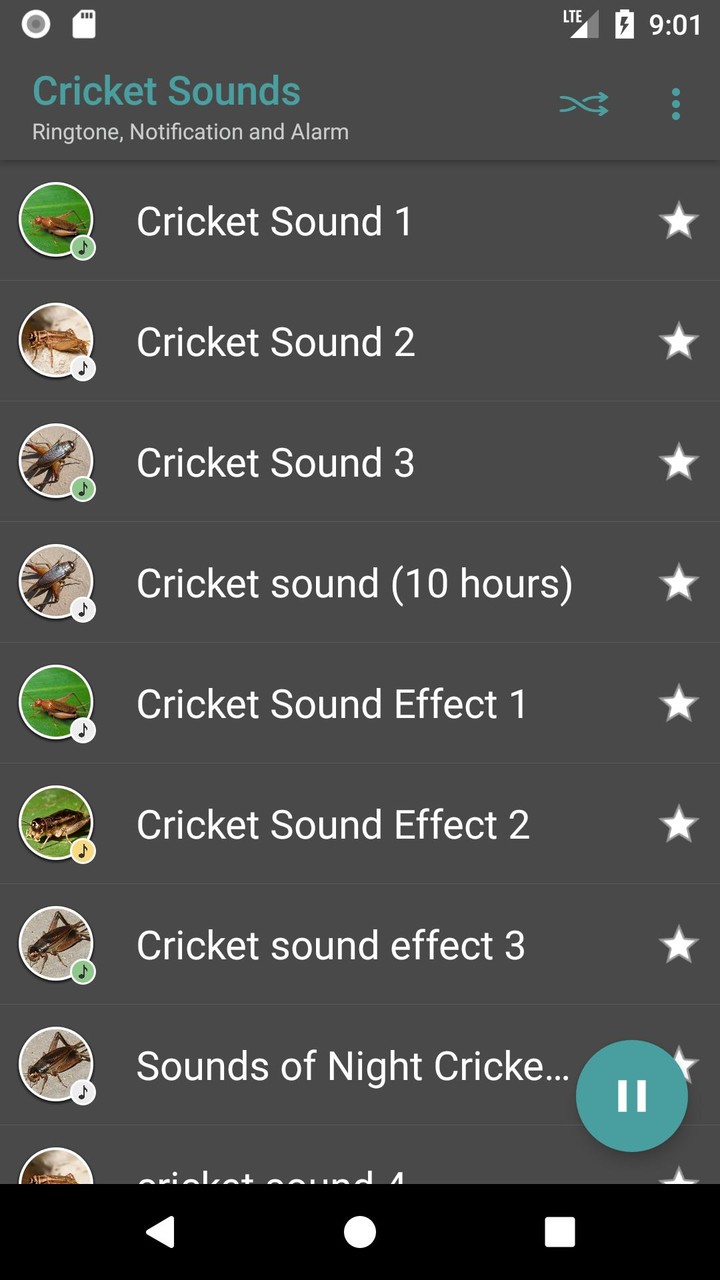
Task: Tap the Cricket Sound Effect 2 thumbnail
Action: (x=57, y=824)
